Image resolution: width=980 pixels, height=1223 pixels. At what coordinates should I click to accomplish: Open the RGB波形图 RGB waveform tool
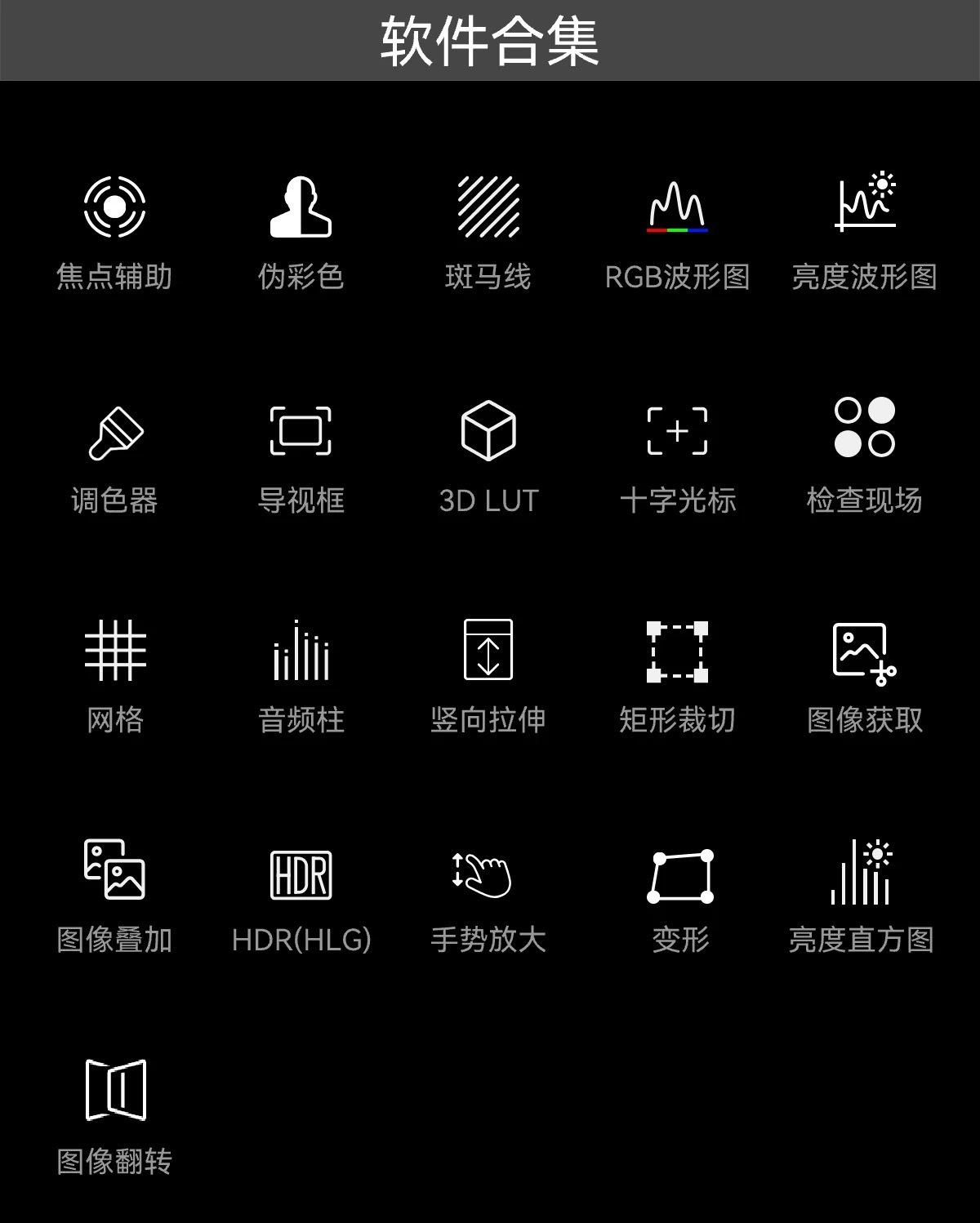tap(678, 208)
